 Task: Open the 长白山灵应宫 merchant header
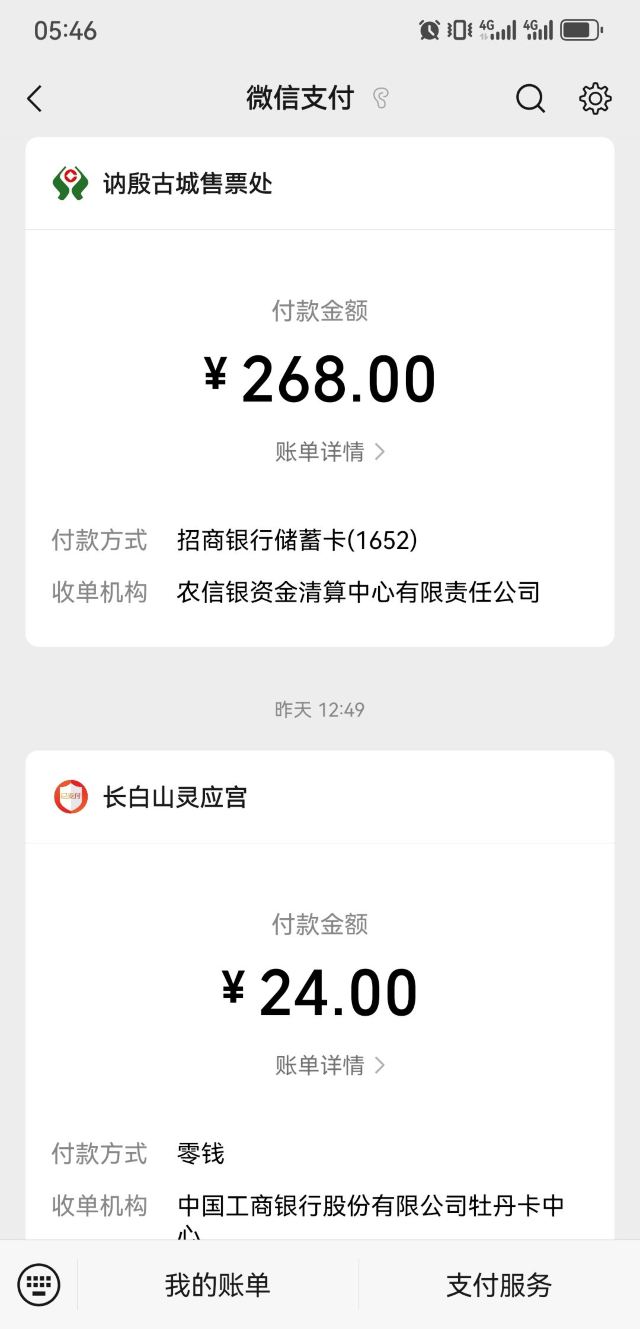320,797
